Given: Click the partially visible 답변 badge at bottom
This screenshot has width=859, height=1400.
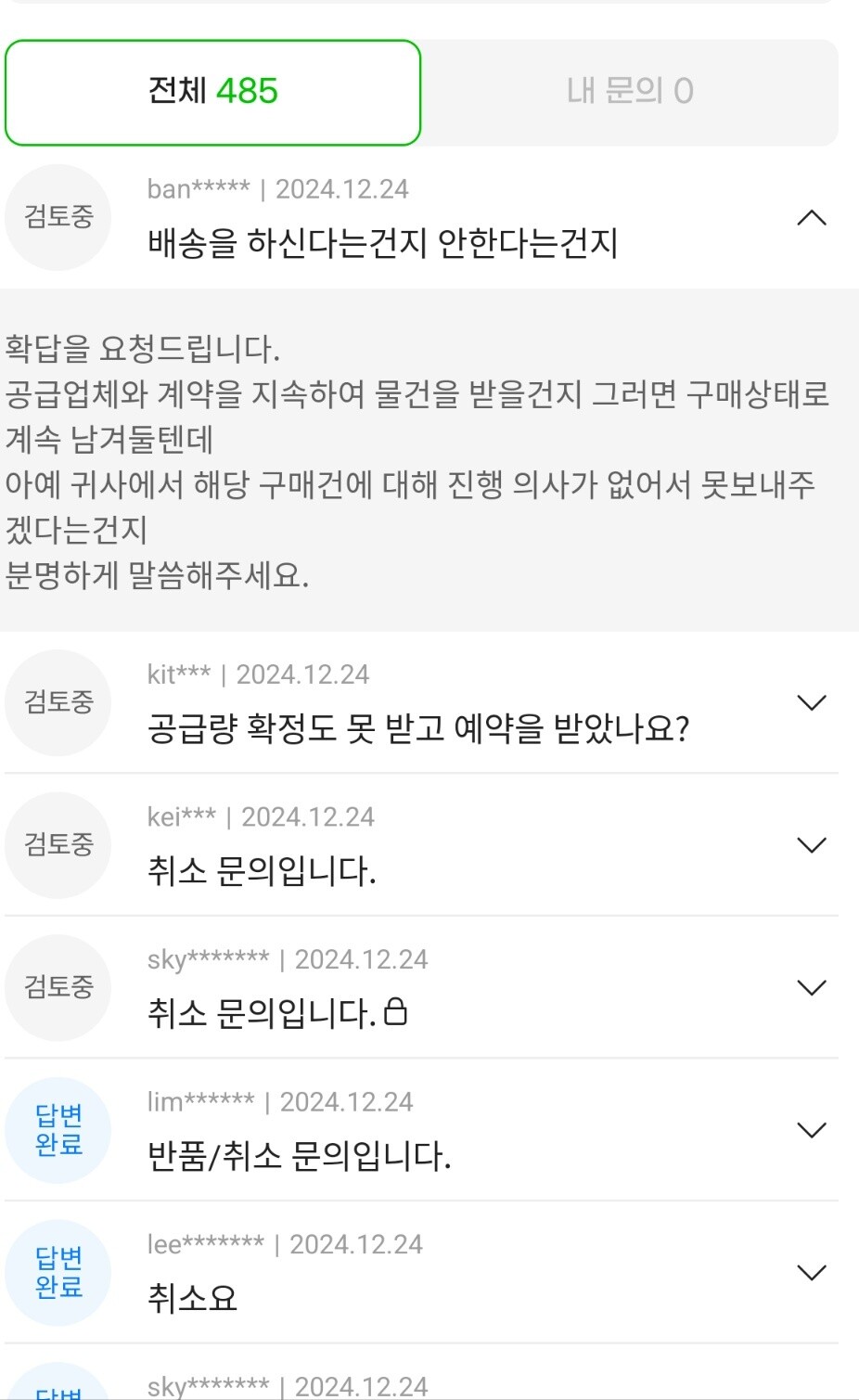Looking at the screenshot, I should point(58,1390).
